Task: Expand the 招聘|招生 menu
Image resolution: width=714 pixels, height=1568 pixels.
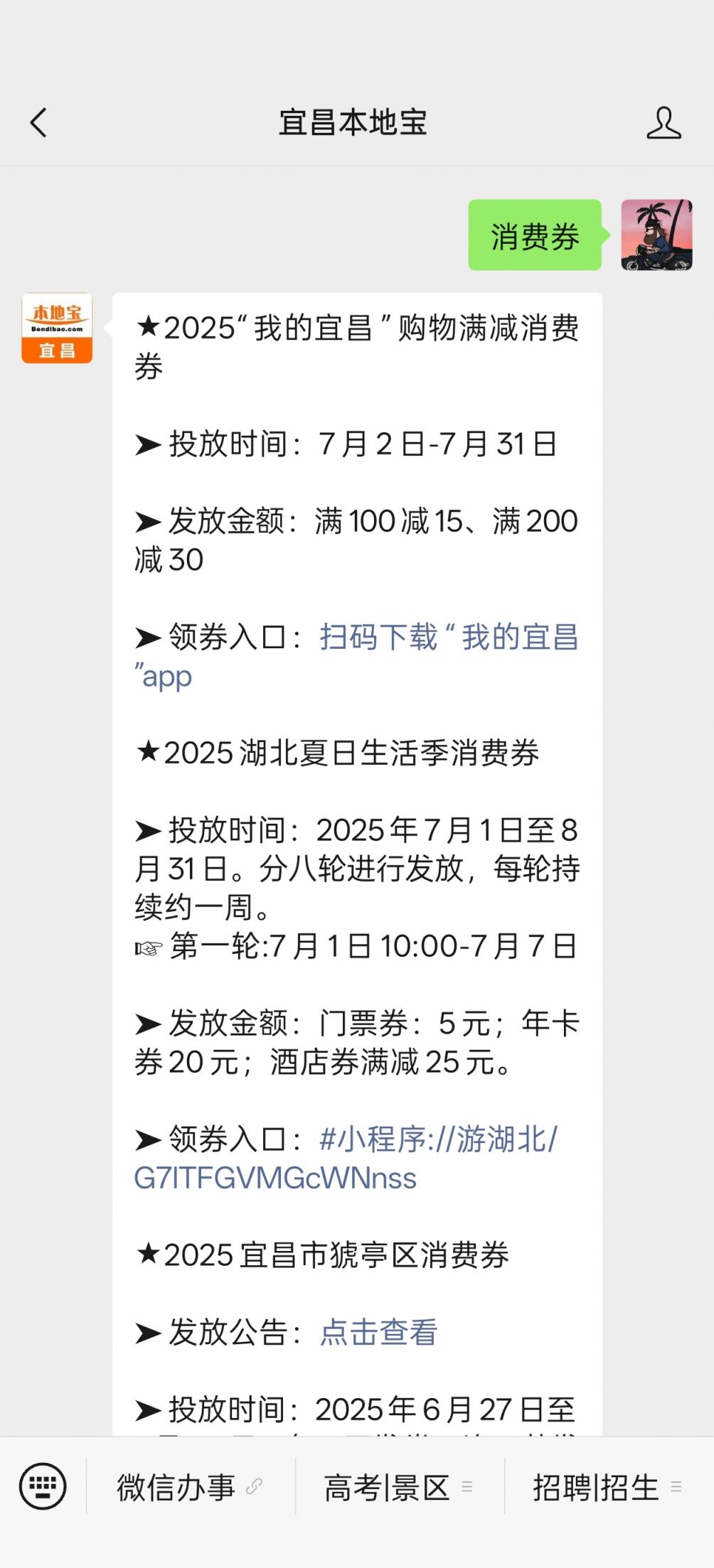Action: click(607, 1487)
